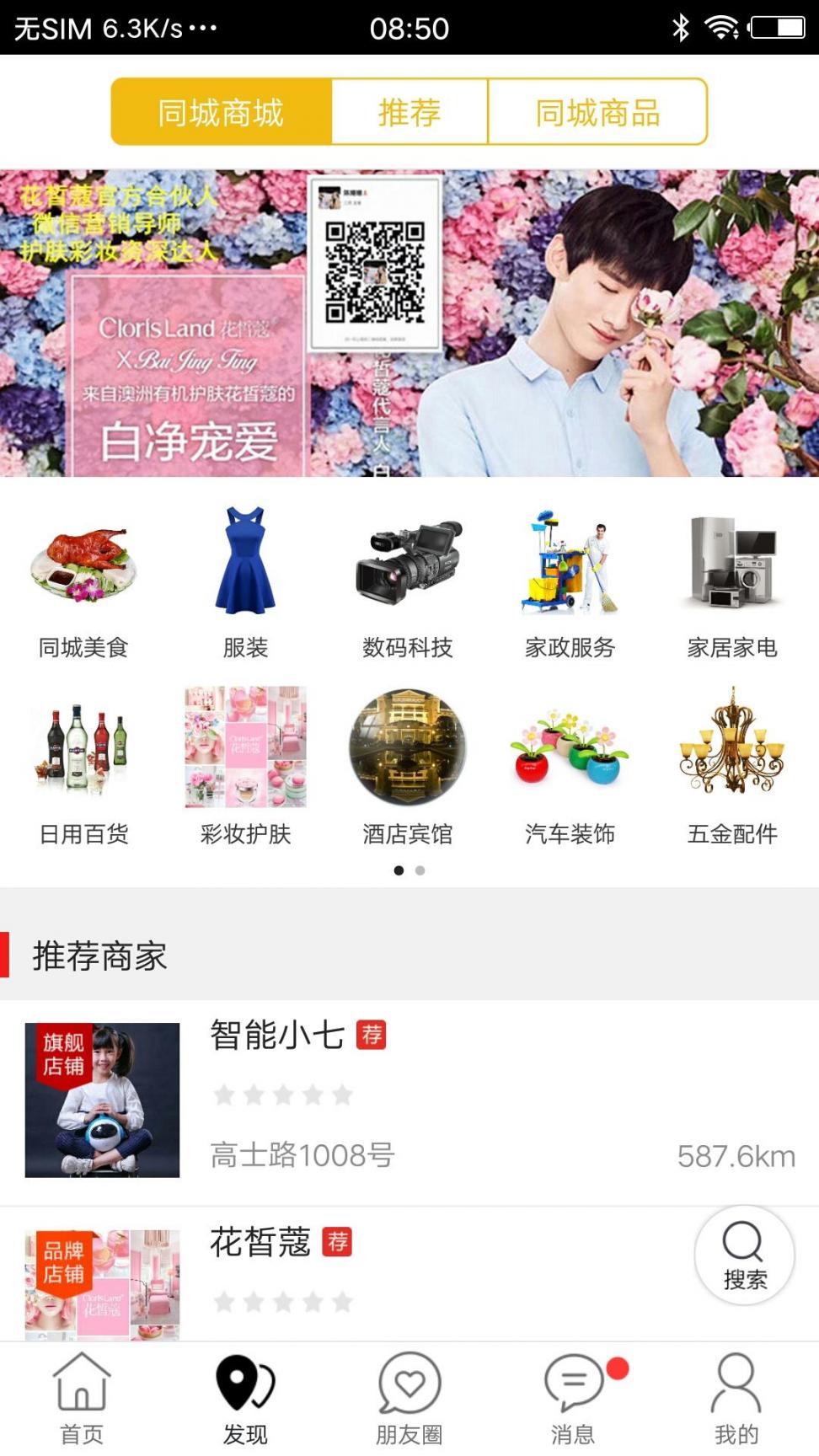
Task: Tap the floating 搜索 button
Action: pos(744,1255)
